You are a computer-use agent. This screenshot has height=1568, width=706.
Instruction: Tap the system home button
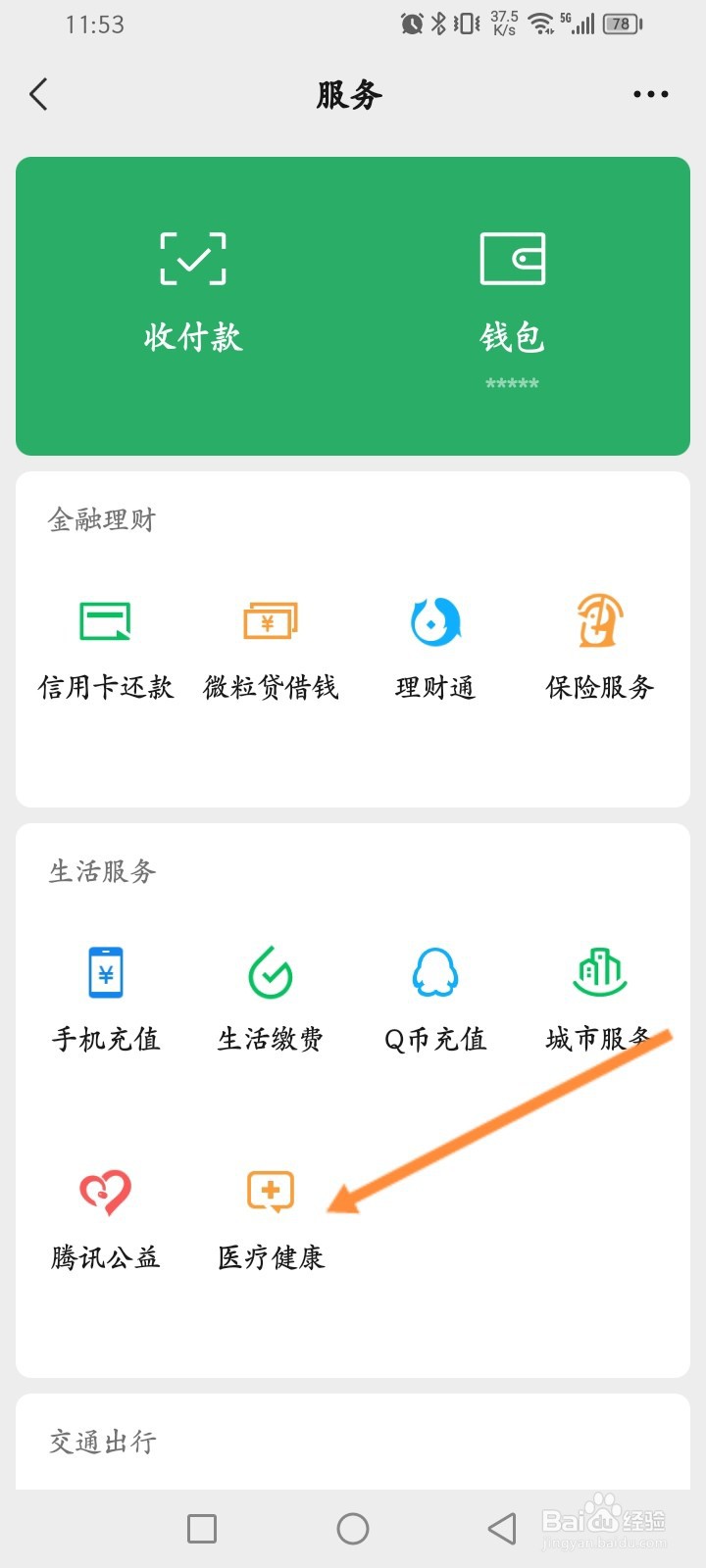[x=353, y=1529]
